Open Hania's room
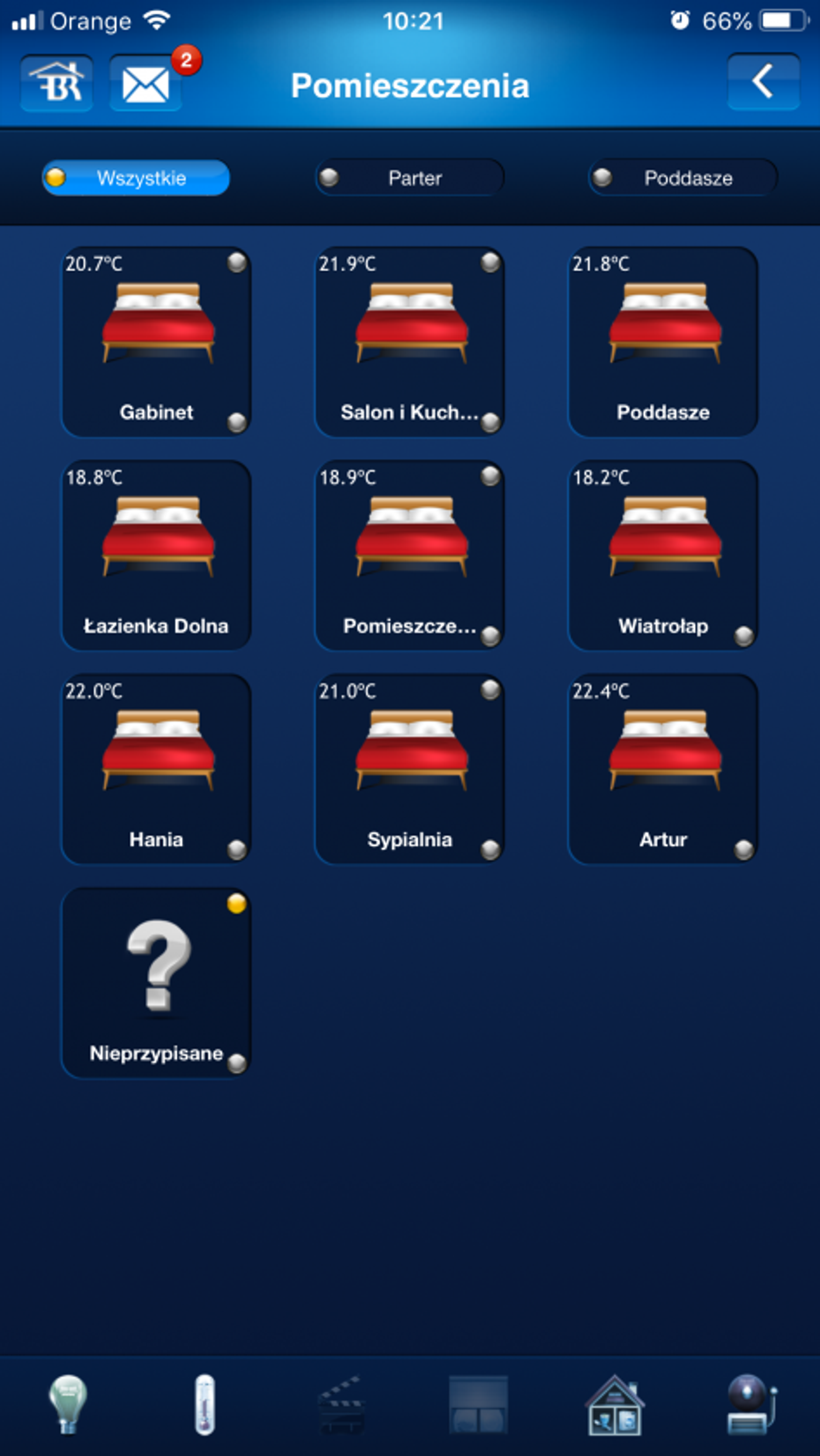The image size is (820, 1456). point(156,768)
